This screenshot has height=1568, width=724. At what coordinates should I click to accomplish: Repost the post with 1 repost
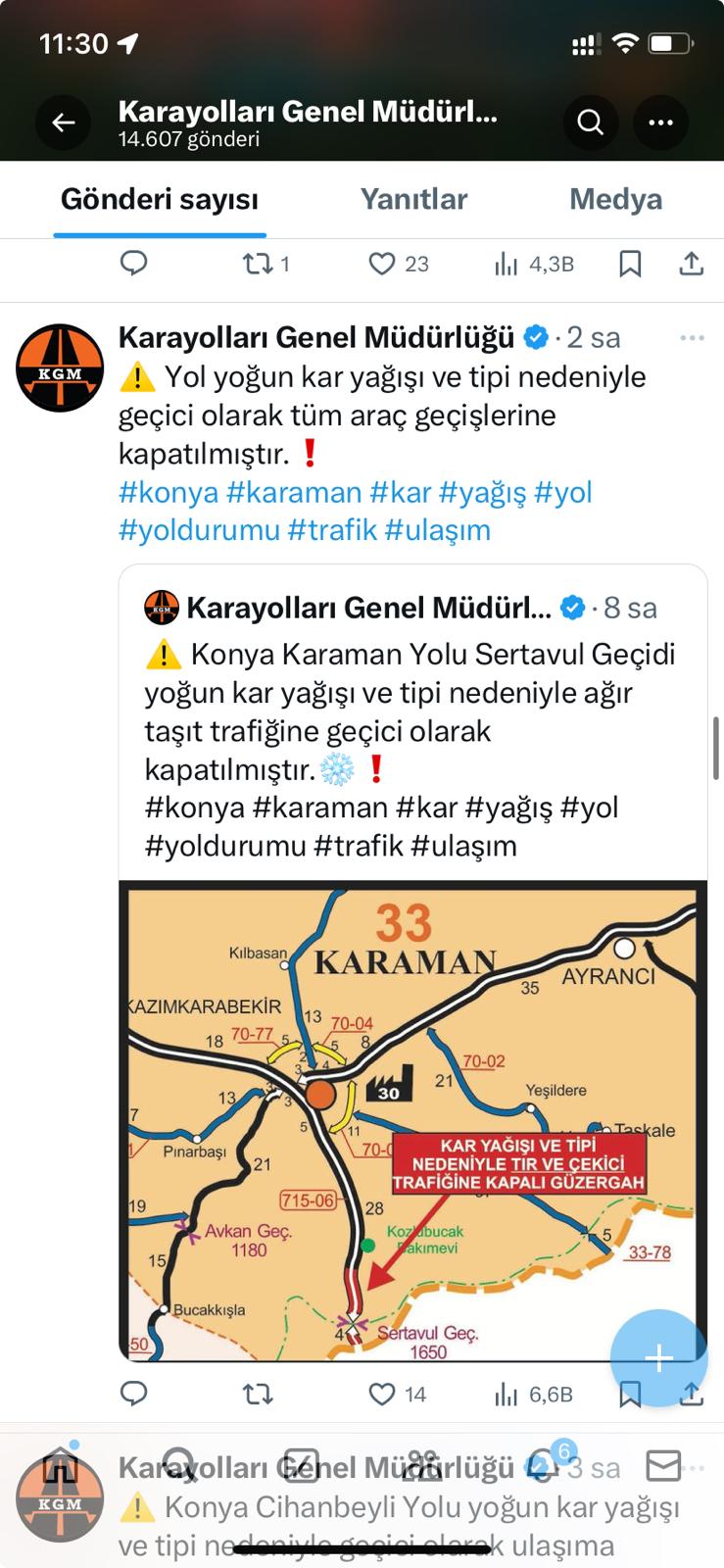click(x=258, y=264)
